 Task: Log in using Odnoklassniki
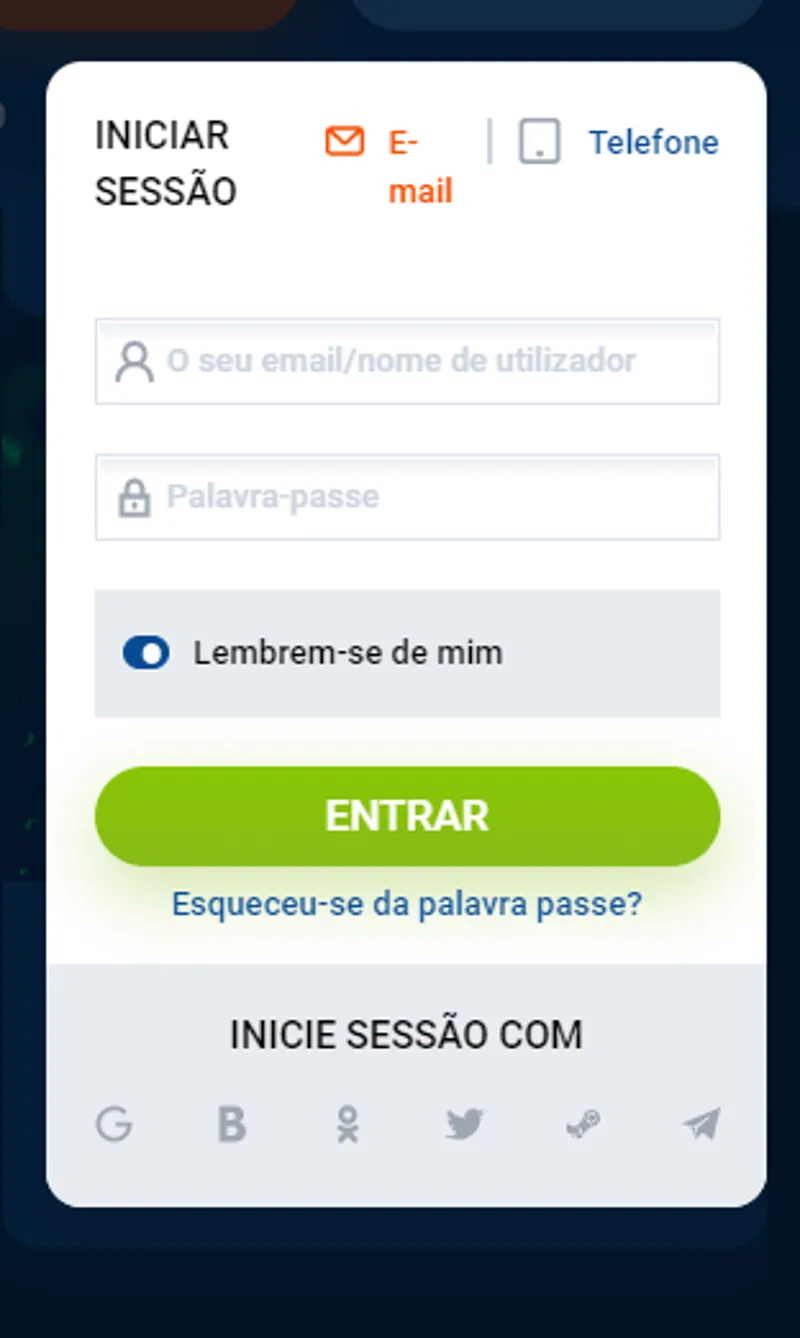(x=347, y=1125)
